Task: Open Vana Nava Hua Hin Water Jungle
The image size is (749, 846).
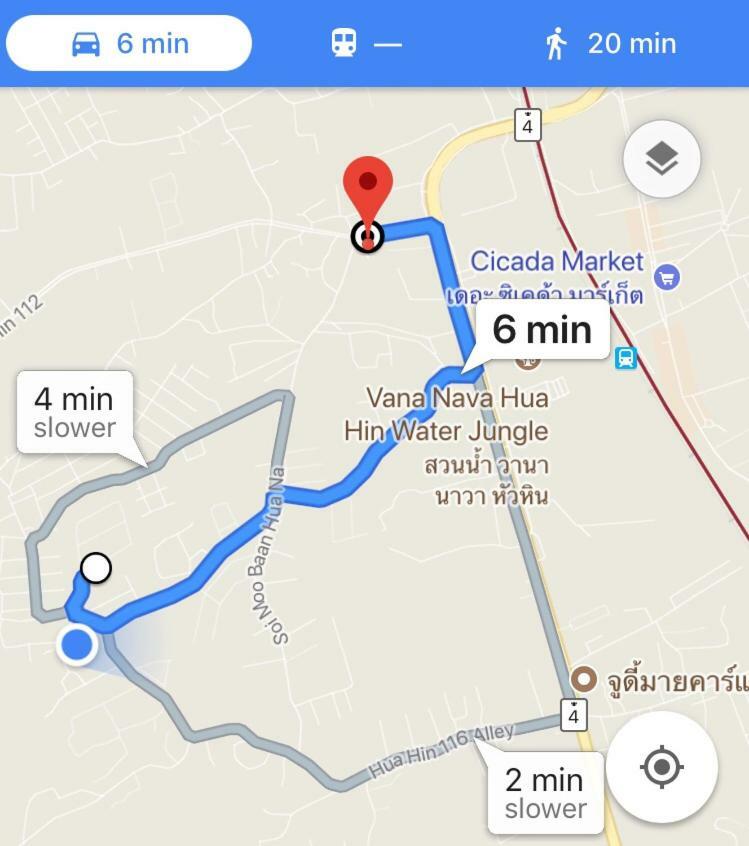Action: tap(447, 414)
